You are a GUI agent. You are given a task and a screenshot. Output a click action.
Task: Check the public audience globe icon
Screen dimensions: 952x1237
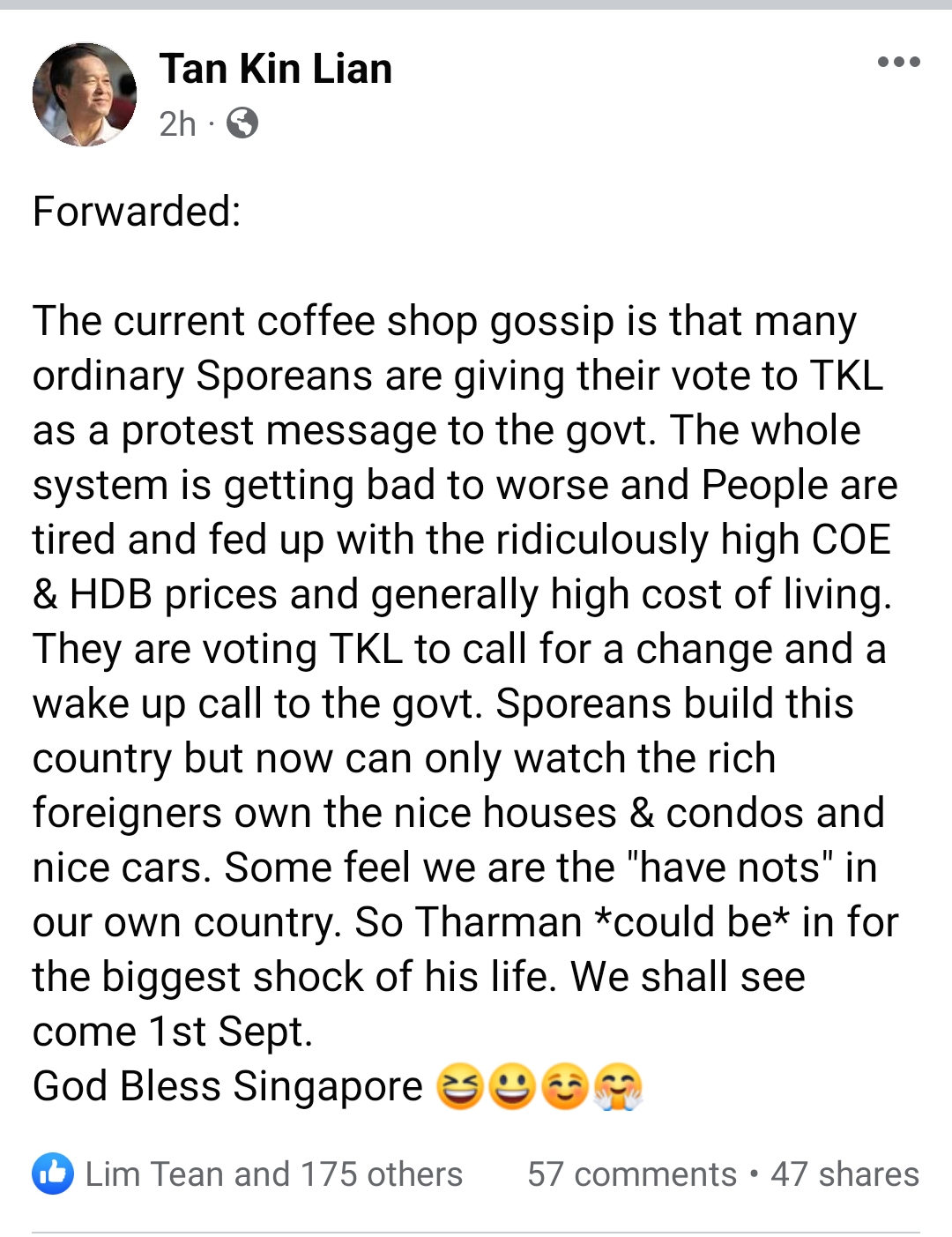click(242, 123)
